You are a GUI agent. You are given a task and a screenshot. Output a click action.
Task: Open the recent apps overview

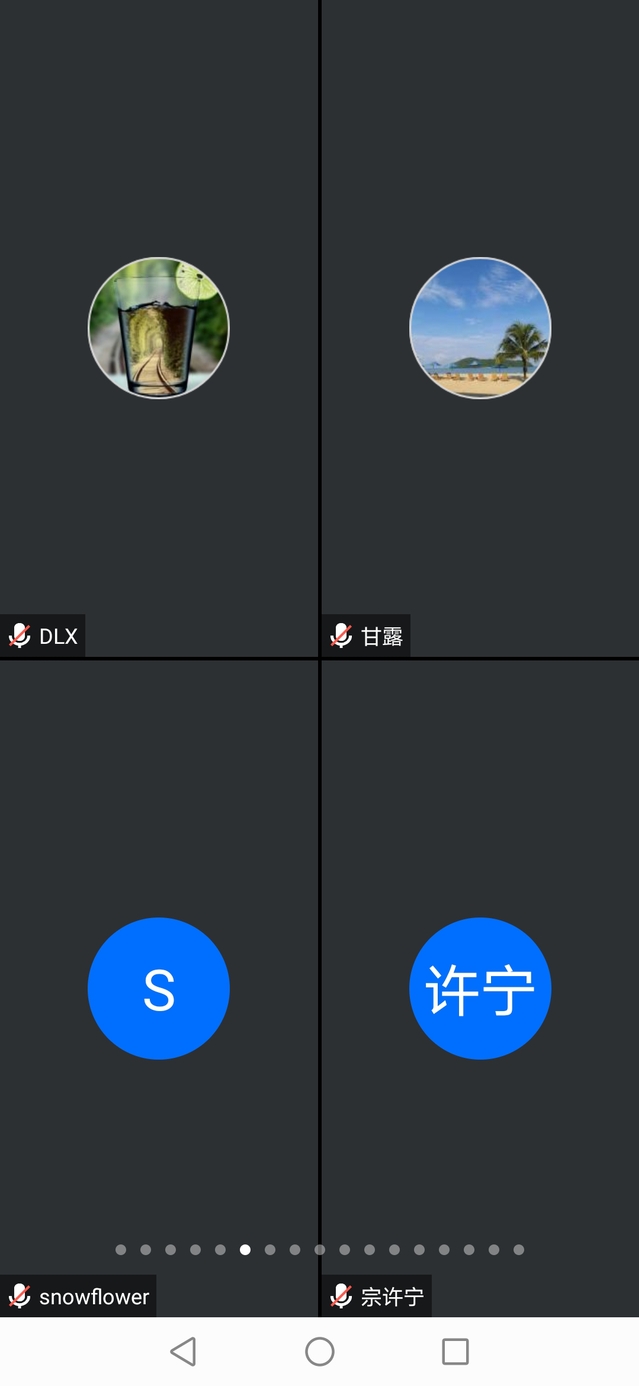(x=455, y=1352)
